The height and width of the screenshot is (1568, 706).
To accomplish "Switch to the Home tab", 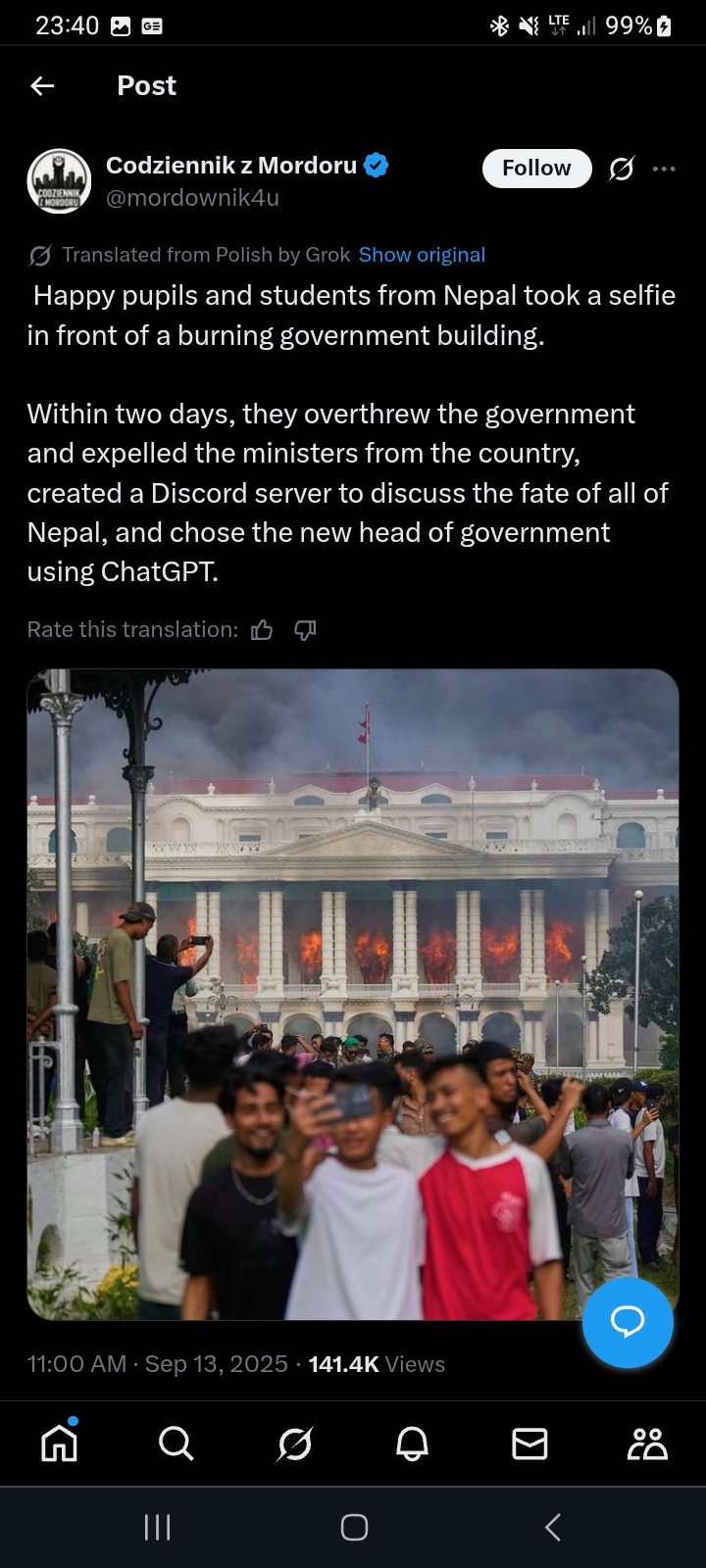I will click(59, 1444).
